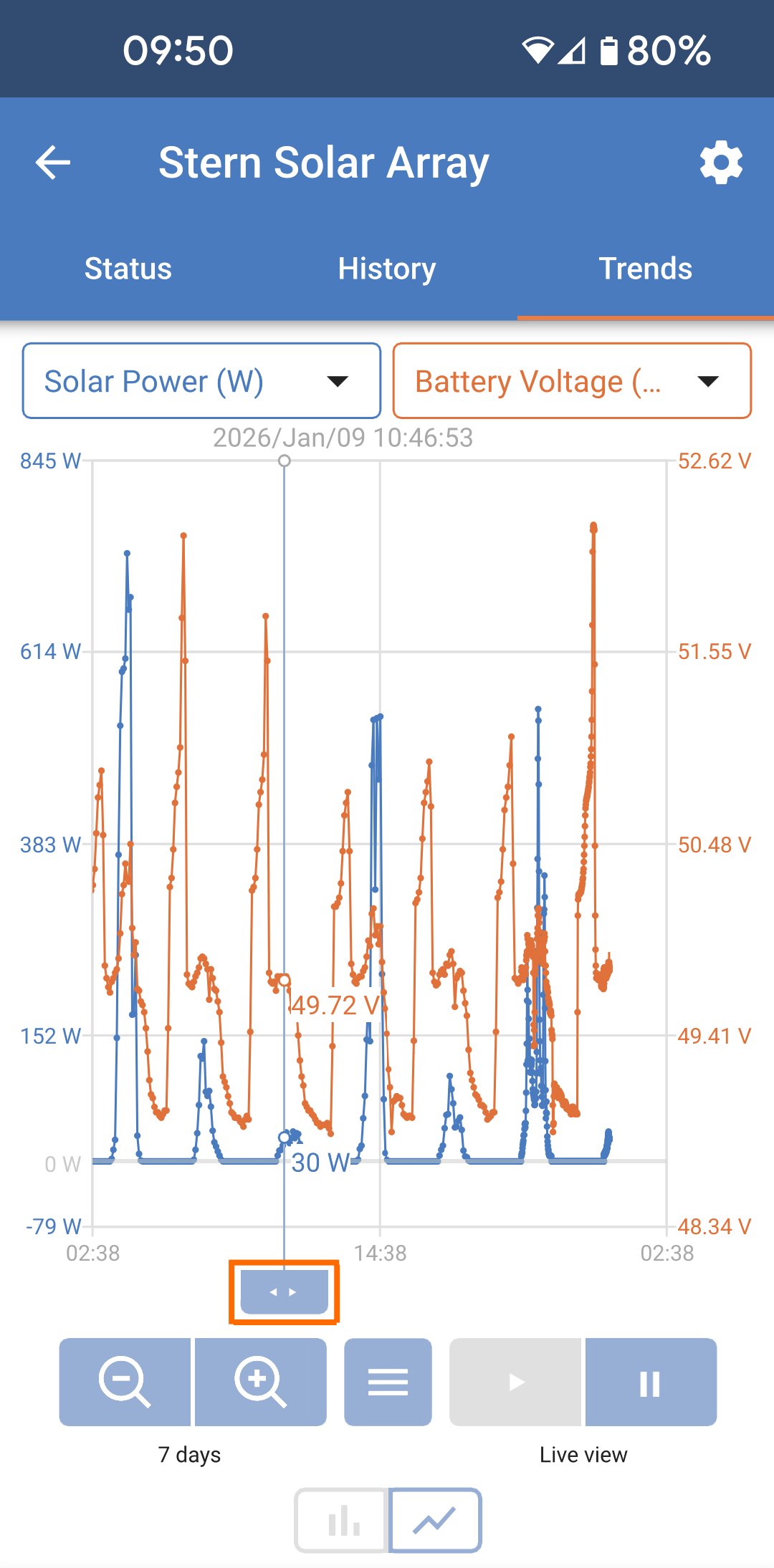The width and height of the screenshot is (774, 1568).
Task: Open the Battery Voltage metric dropdown
Action: [571, 380]
